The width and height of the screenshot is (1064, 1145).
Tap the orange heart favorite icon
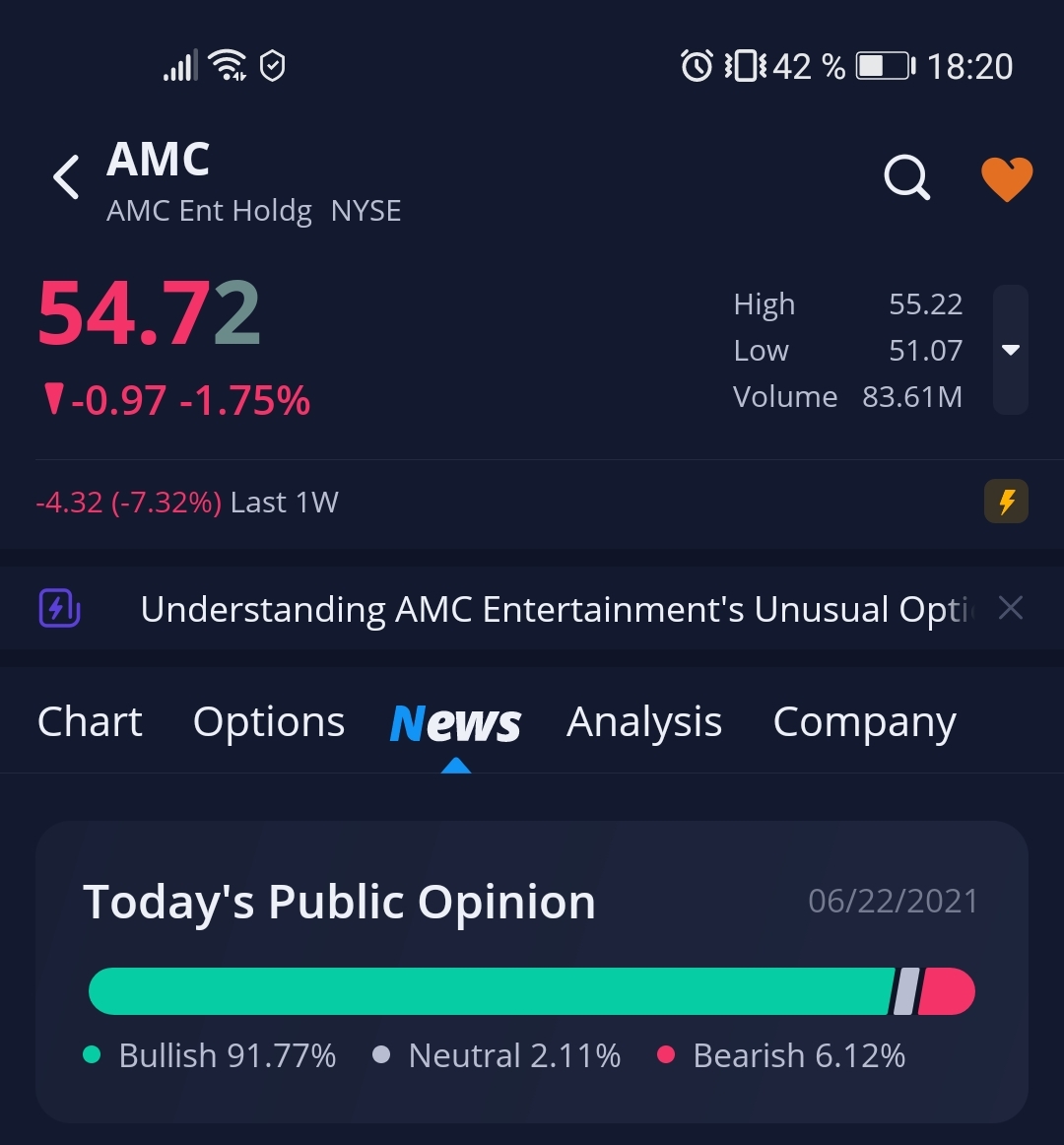(1008, 178)
